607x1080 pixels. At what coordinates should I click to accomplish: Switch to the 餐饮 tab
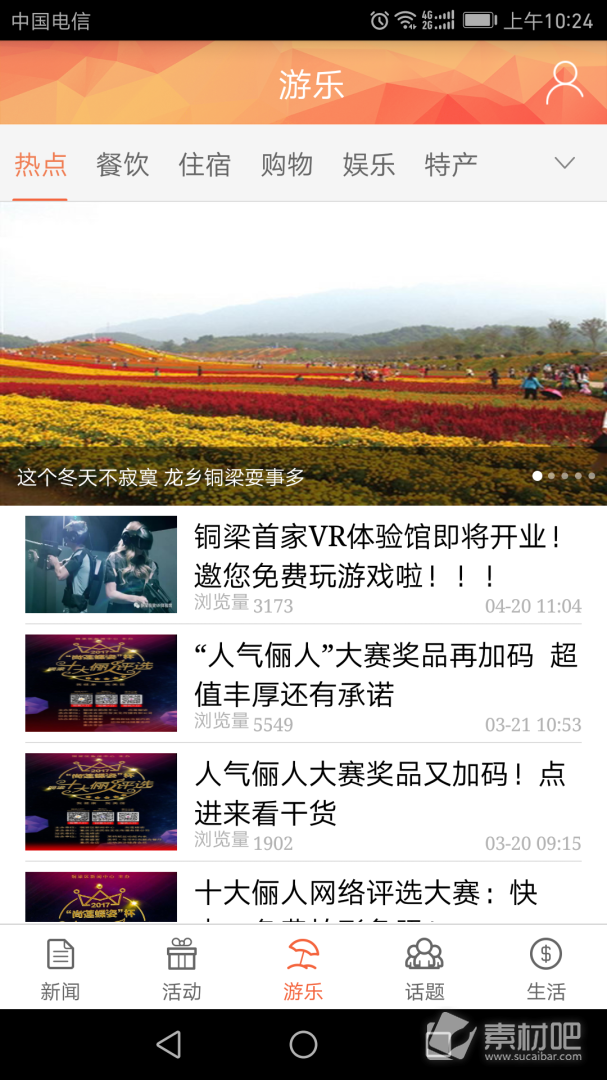click(123, 164)
